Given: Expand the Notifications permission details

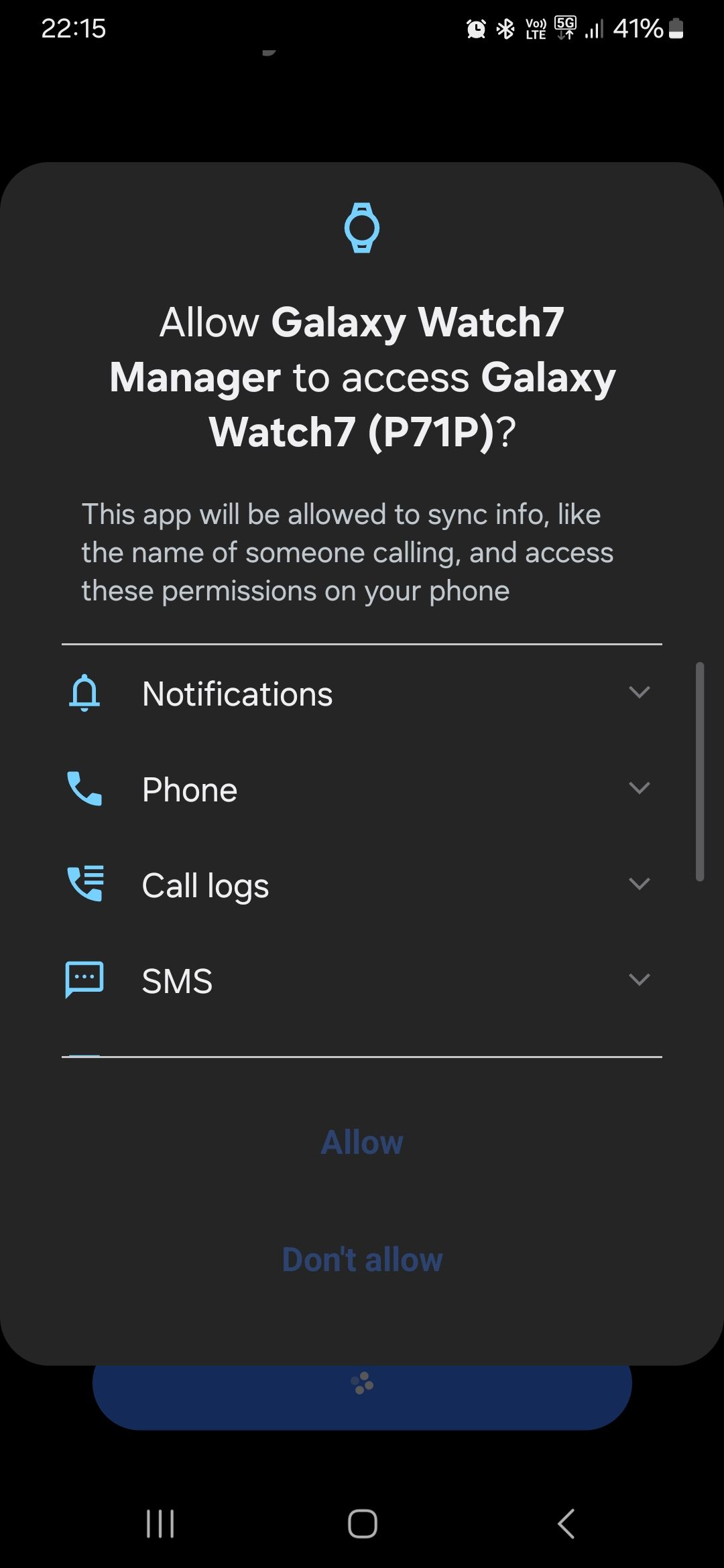Looking at the screenshot, I should tap(640, 692).
